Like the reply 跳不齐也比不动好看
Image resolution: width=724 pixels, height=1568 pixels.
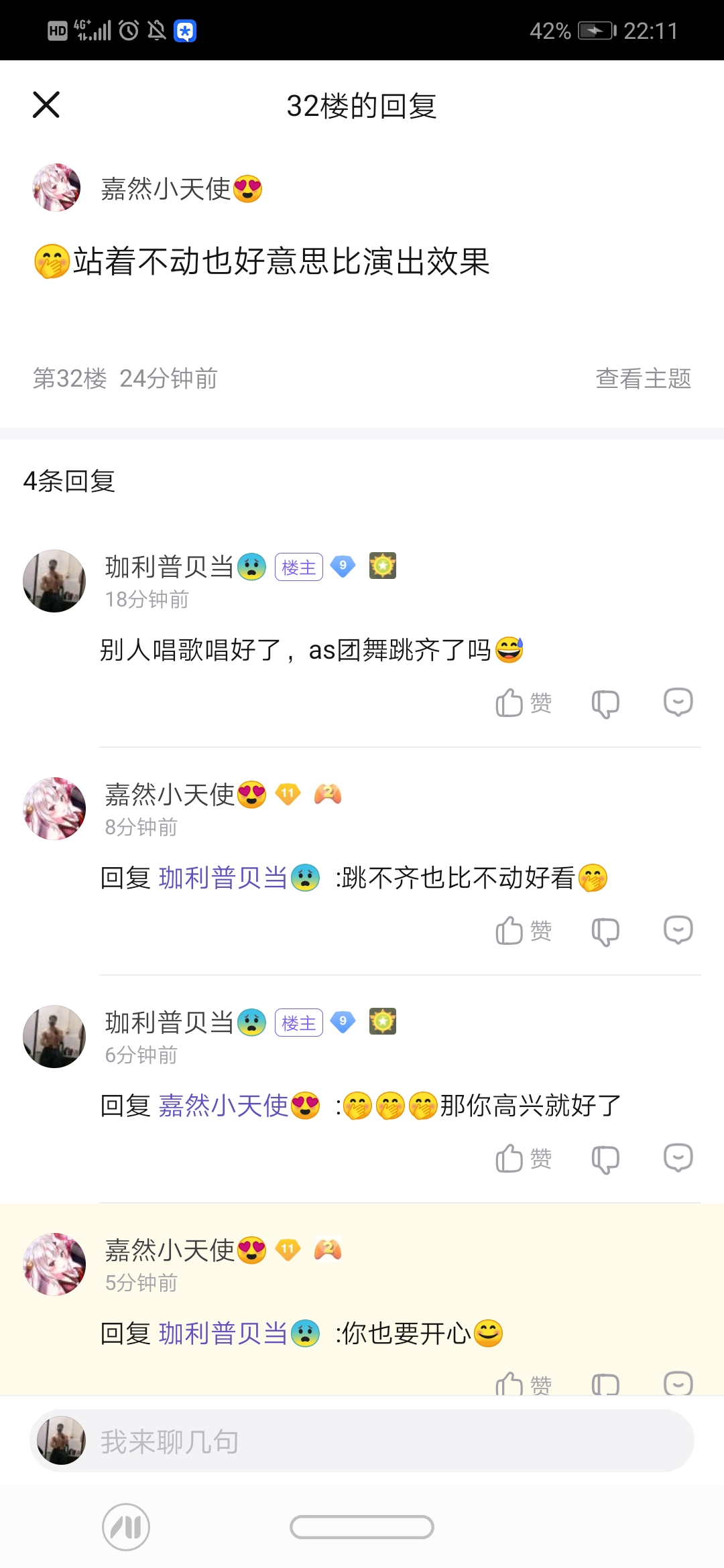pyautogui.click(x=524, y=931)
